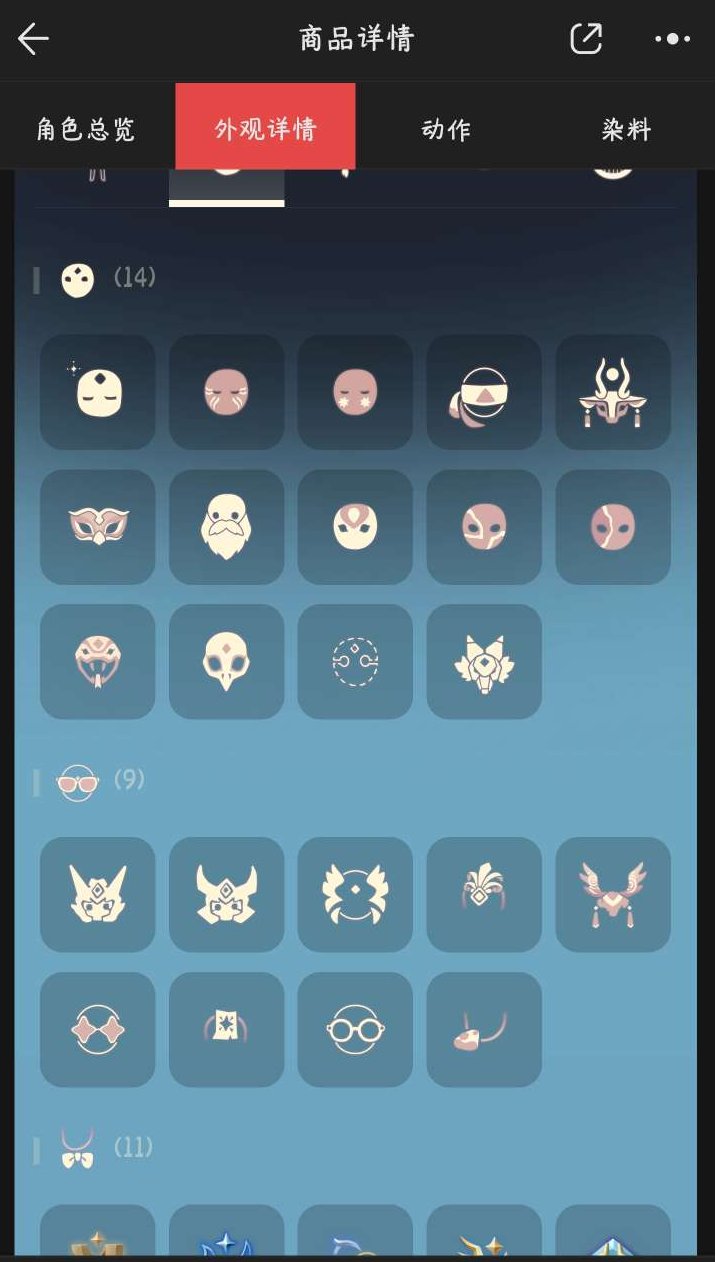Image resolution: width=716 pixels, height=1262 pixels.
Task: View the sparkling closed-eyes mask item
Action: click(98, 392)
